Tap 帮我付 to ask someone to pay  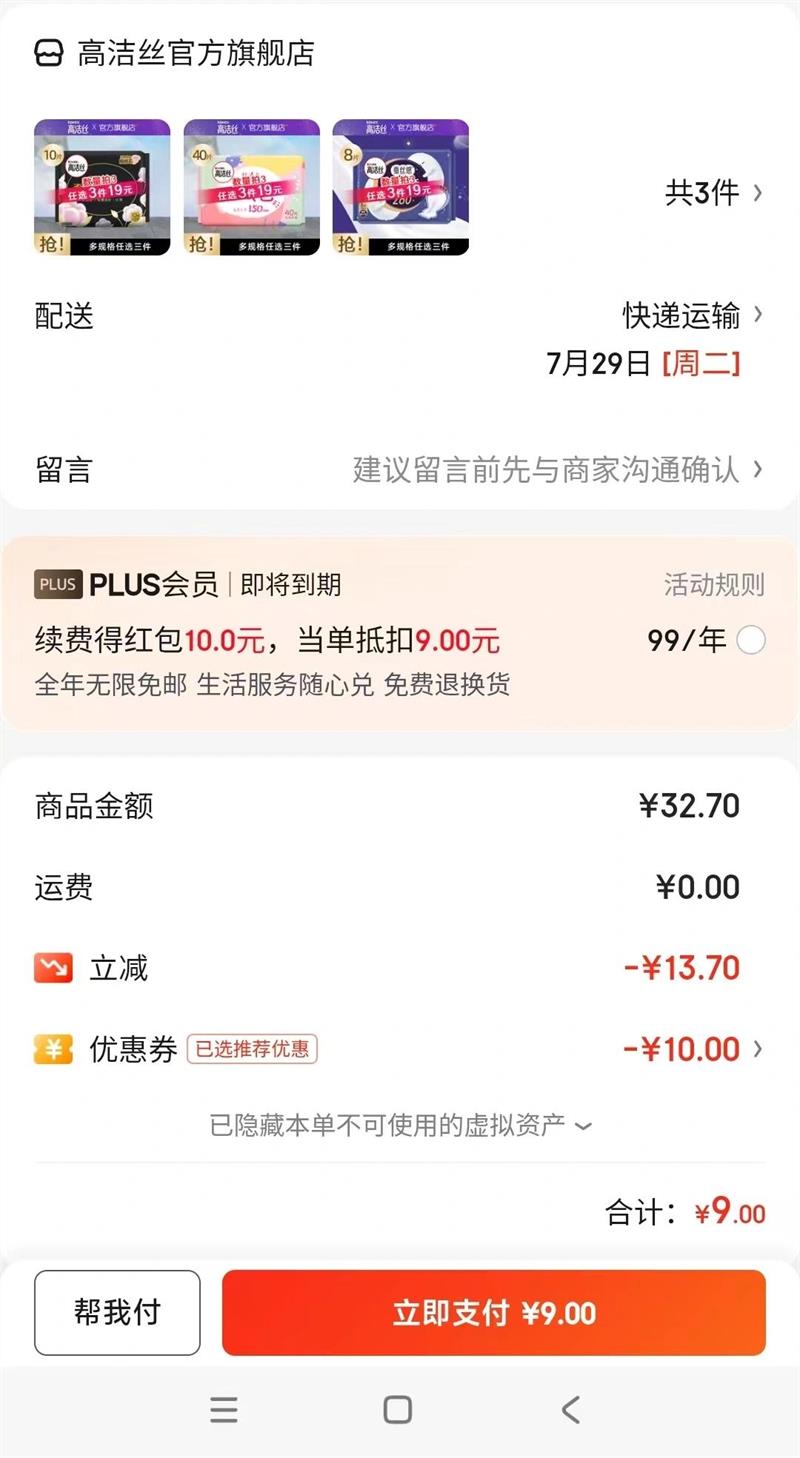[117, 1312]
